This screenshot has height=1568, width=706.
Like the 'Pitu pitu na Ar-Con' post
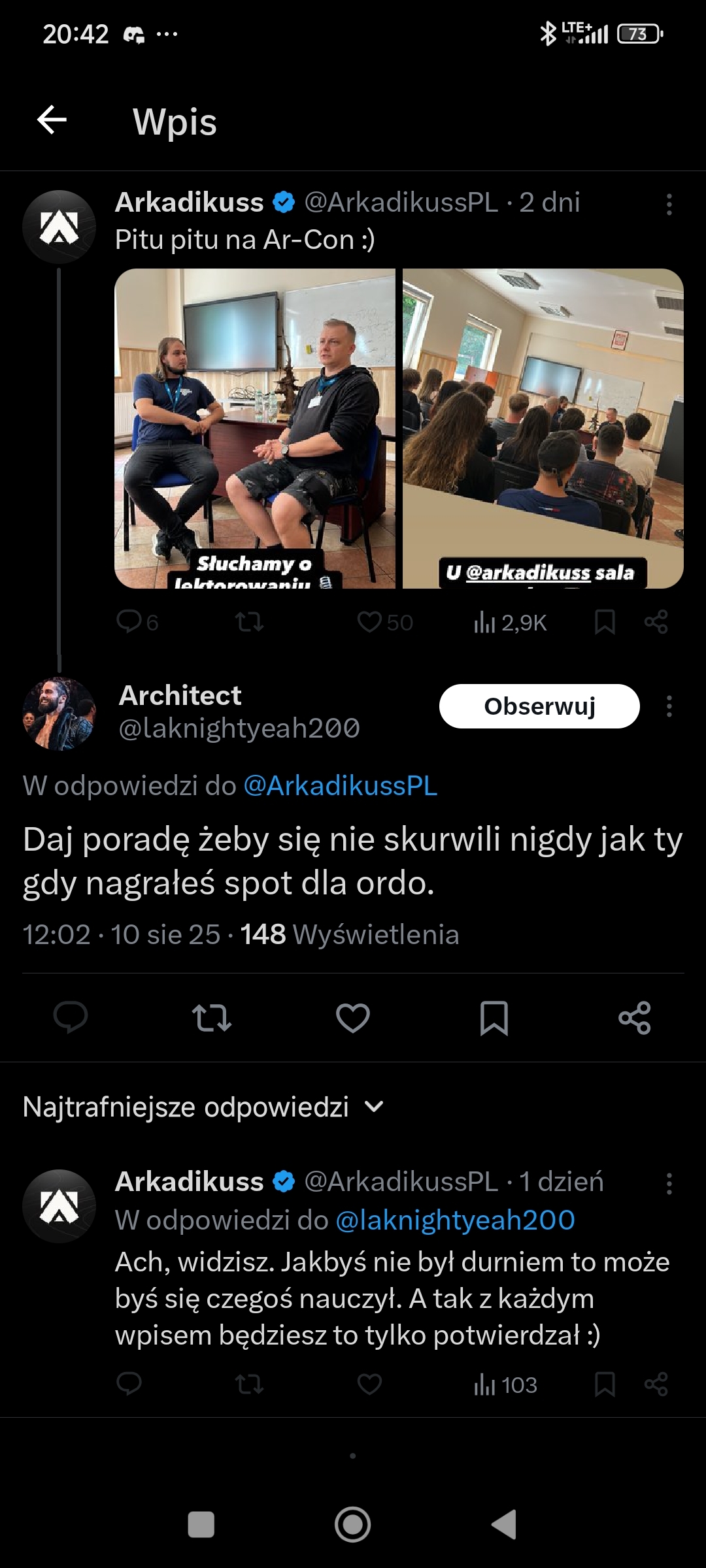(x=369, y=622)
